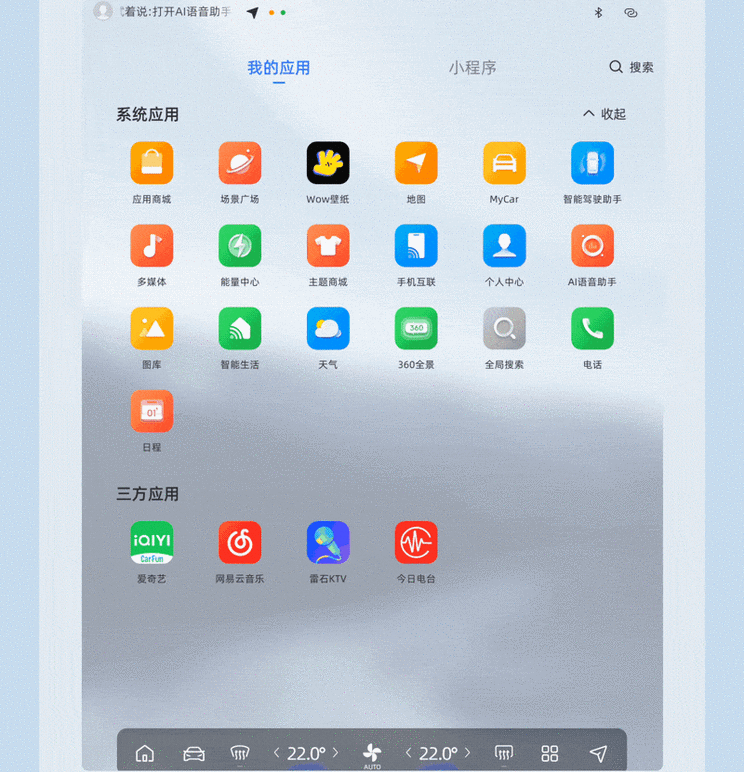Switch to the 小程序 tab

(x=472, y=68)
